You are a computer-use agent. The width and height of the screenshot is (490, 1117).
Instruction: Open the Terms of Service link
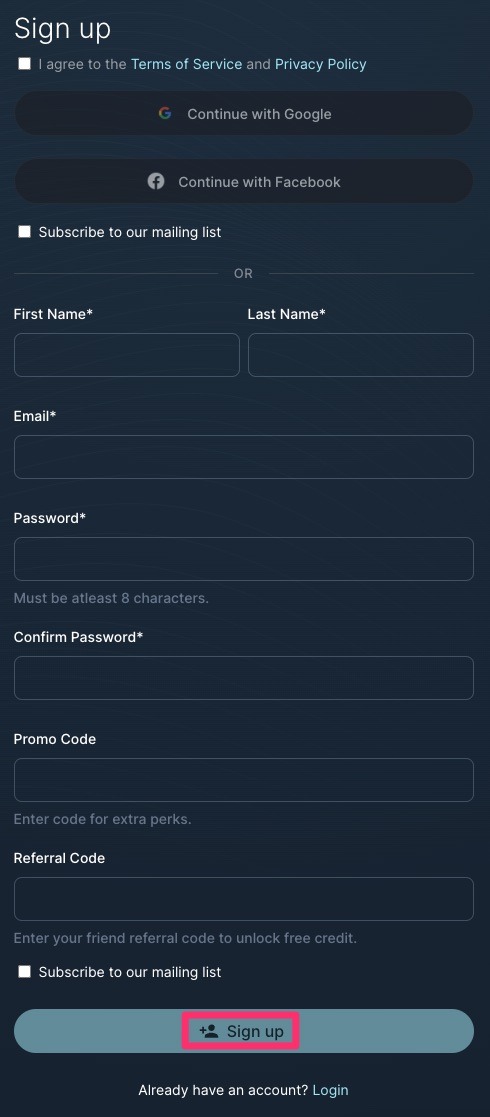point(187,64)
